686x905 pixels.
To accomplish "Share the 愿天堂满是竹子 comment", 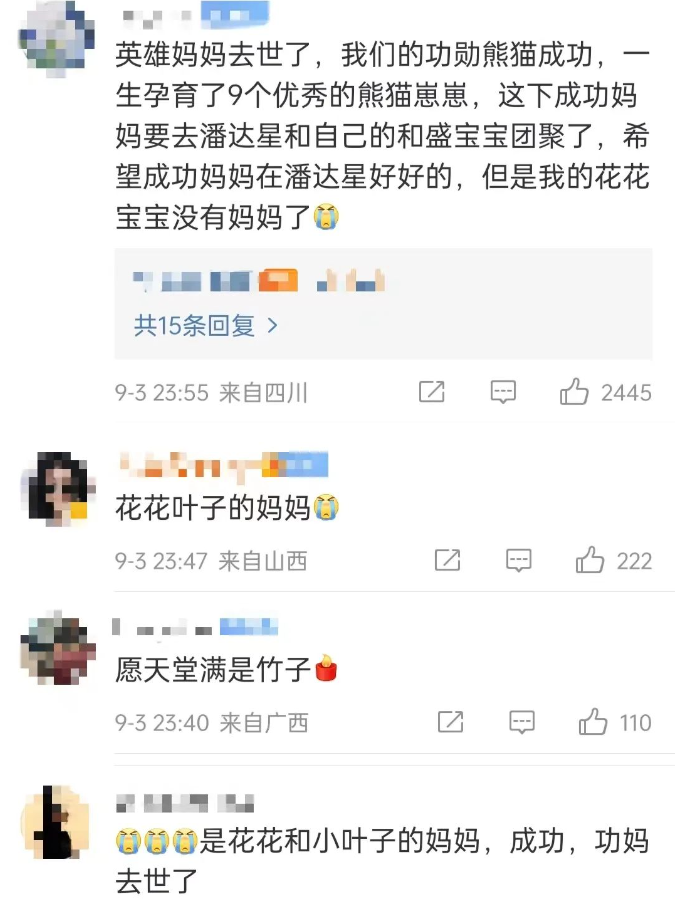I will (x=450, y=722).
